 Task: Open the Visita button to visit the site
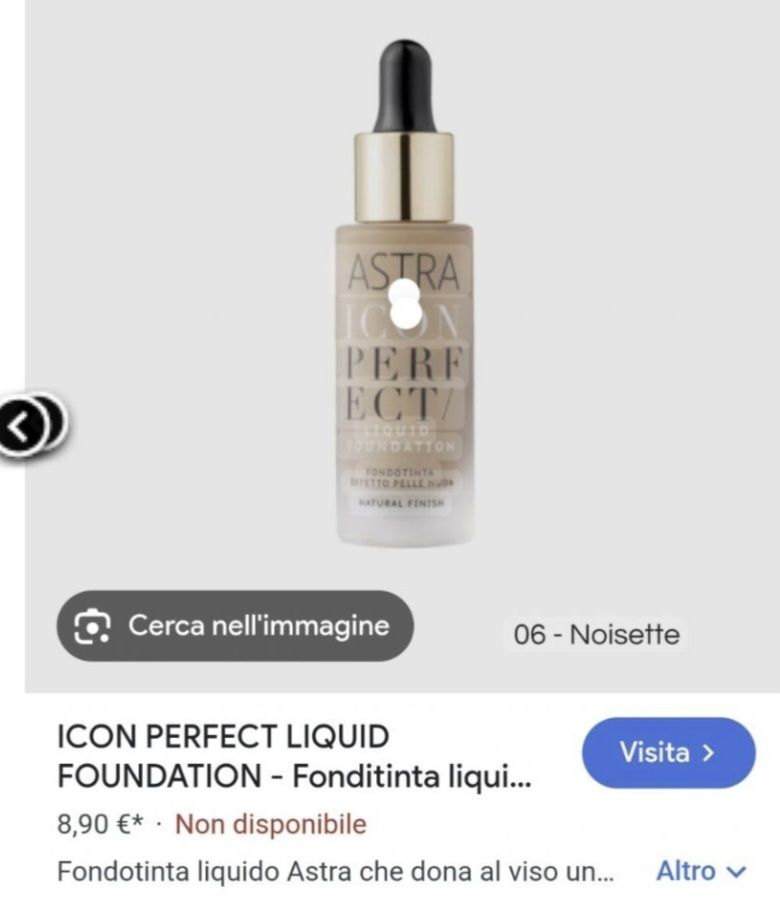[667, 753]
